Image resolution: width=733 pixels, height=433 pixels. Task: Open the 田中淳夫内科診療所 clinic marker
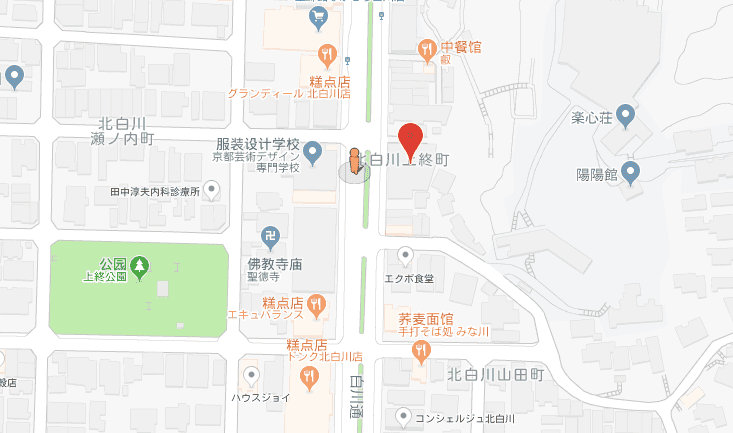211,192
